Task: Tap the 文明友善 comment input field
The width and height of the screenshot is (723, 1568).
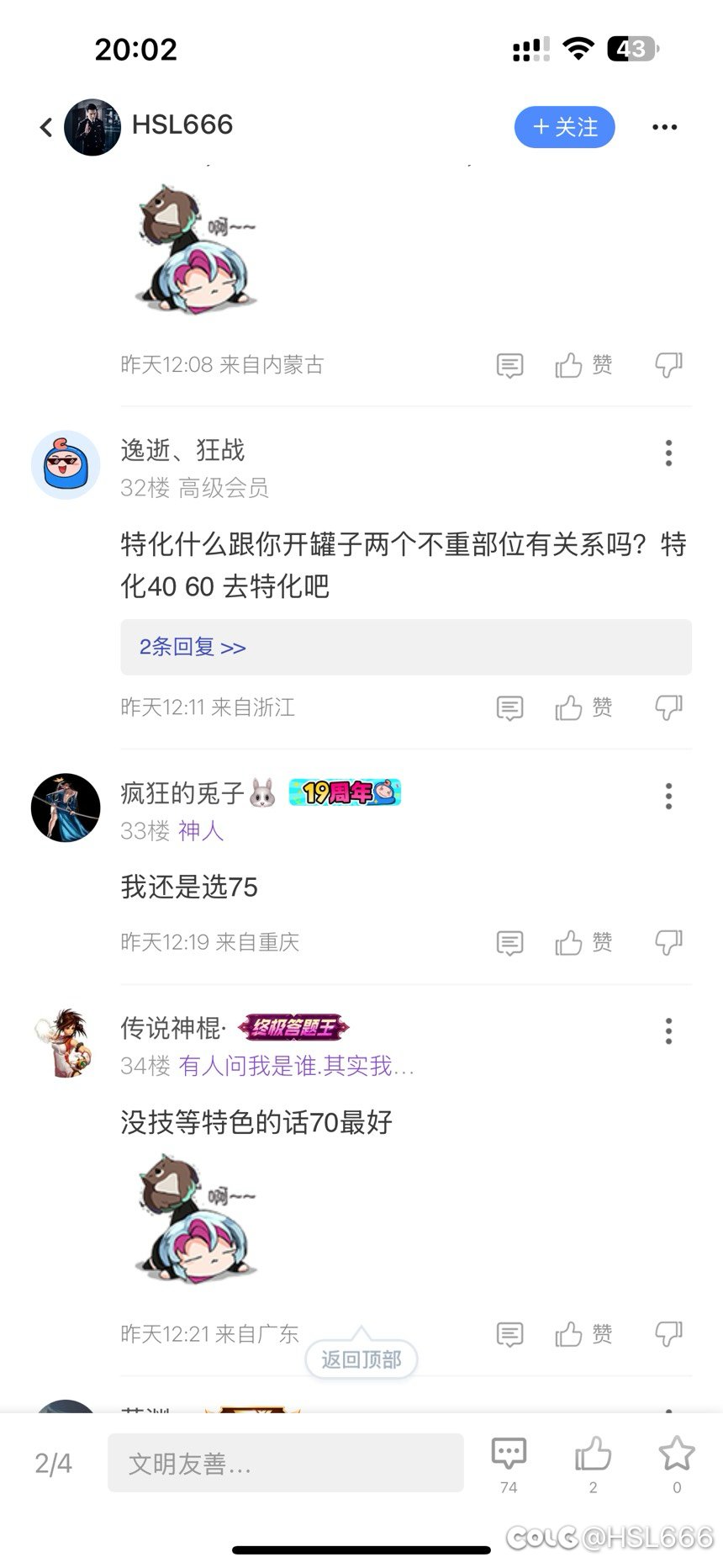Action: (286, 1463)
